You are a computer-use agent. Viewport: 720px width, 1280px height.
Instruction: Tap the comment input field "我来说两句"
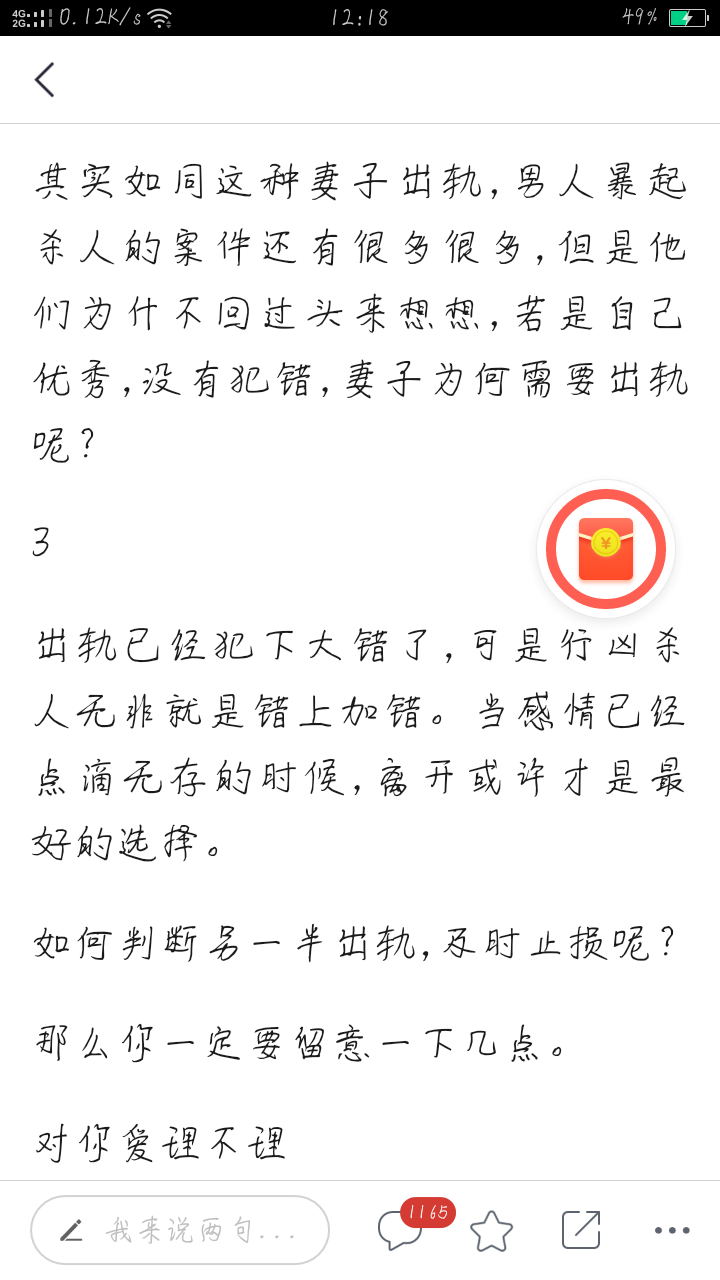click(180, 1230)
